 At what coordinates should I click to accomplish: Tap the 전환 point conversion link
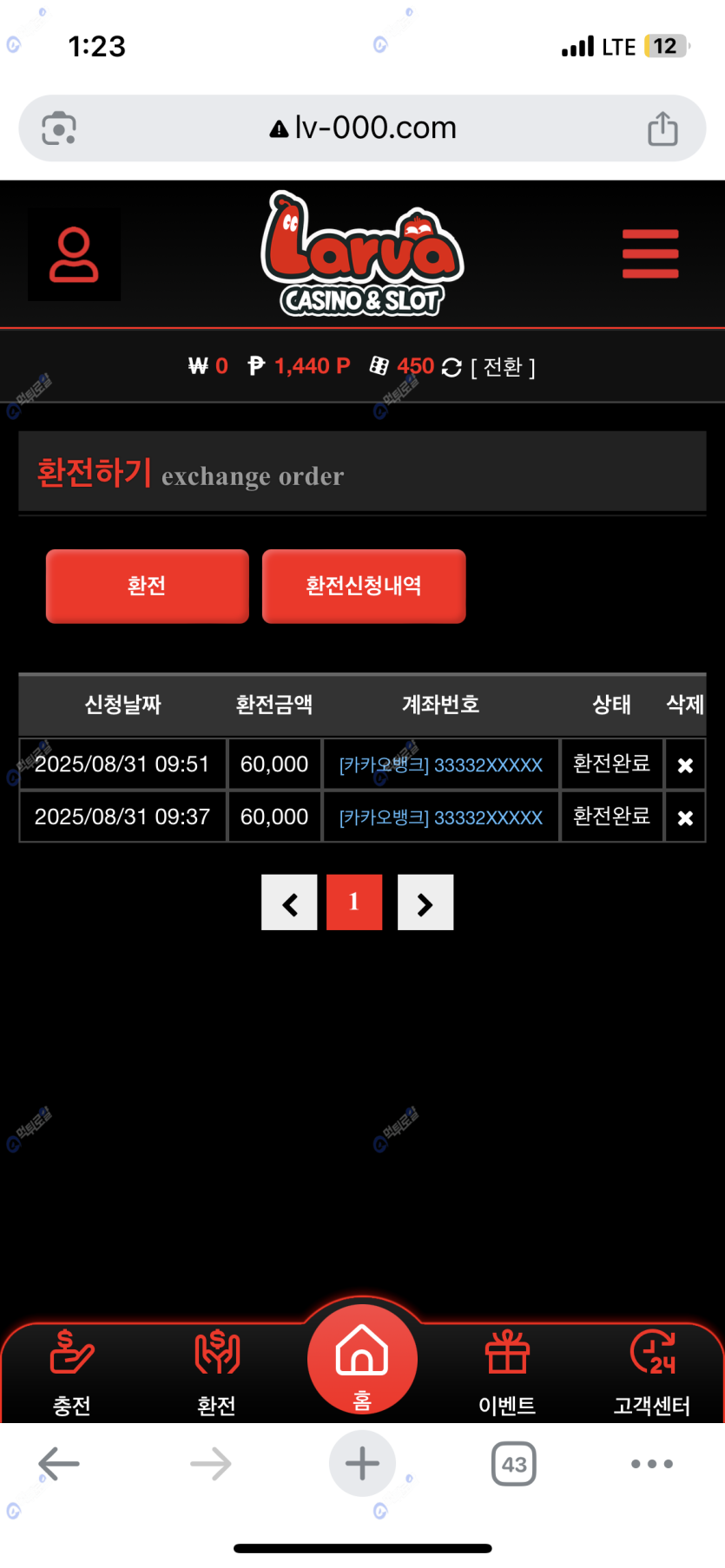(503, 367)
